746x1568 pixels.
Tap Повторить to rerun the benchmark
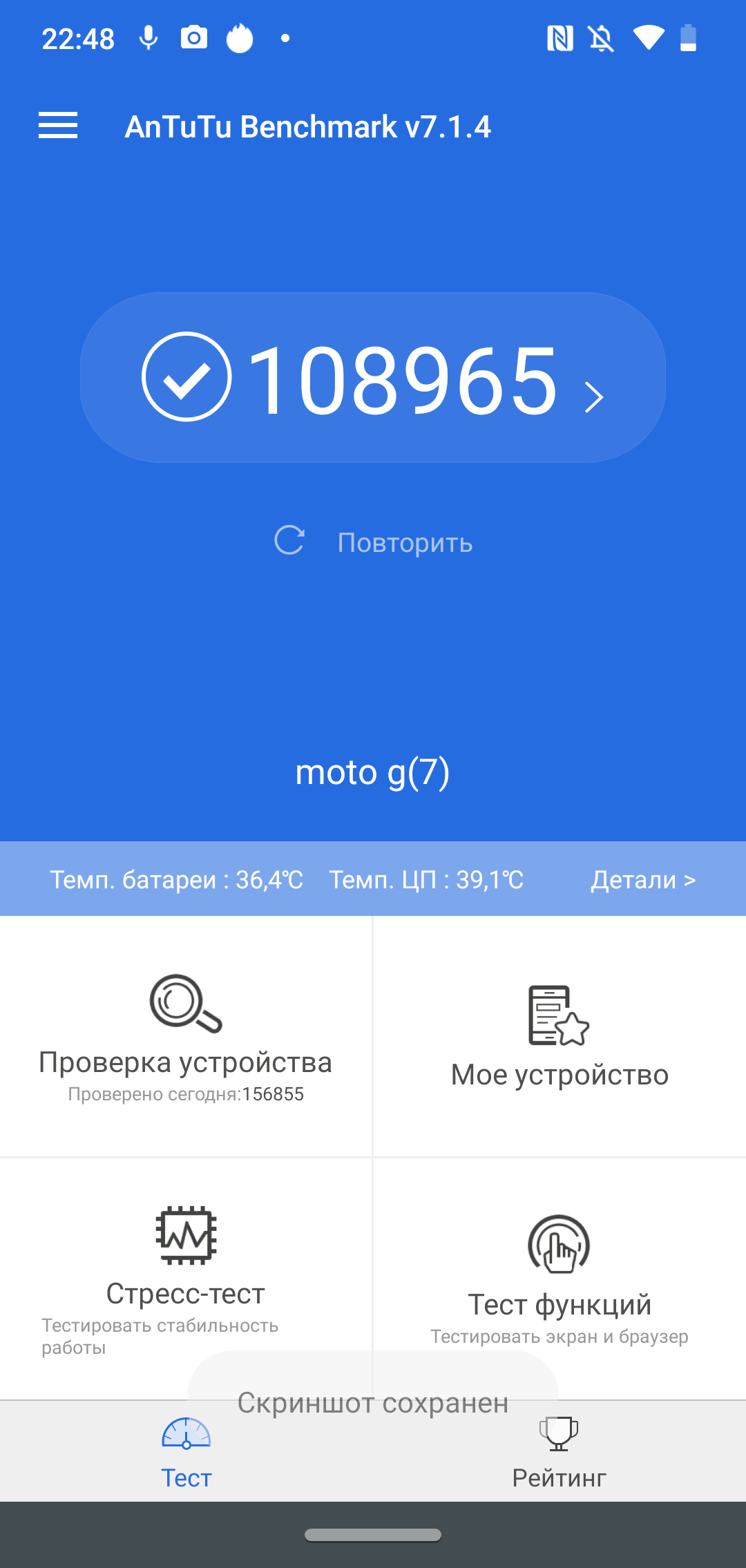pos(374,542)
